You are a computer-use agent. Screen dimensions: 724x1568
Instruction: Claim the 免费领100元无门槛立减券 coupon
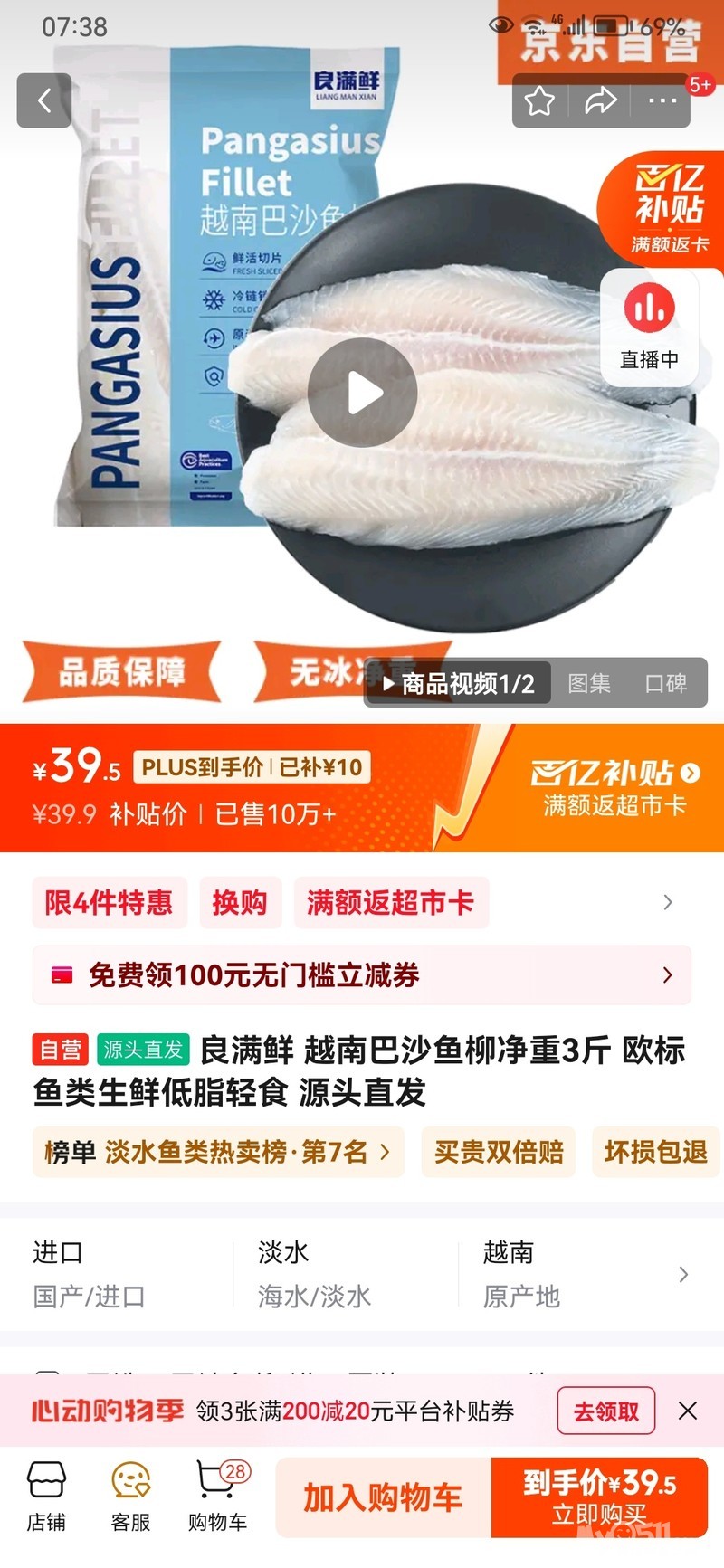(x=362, y=974)
